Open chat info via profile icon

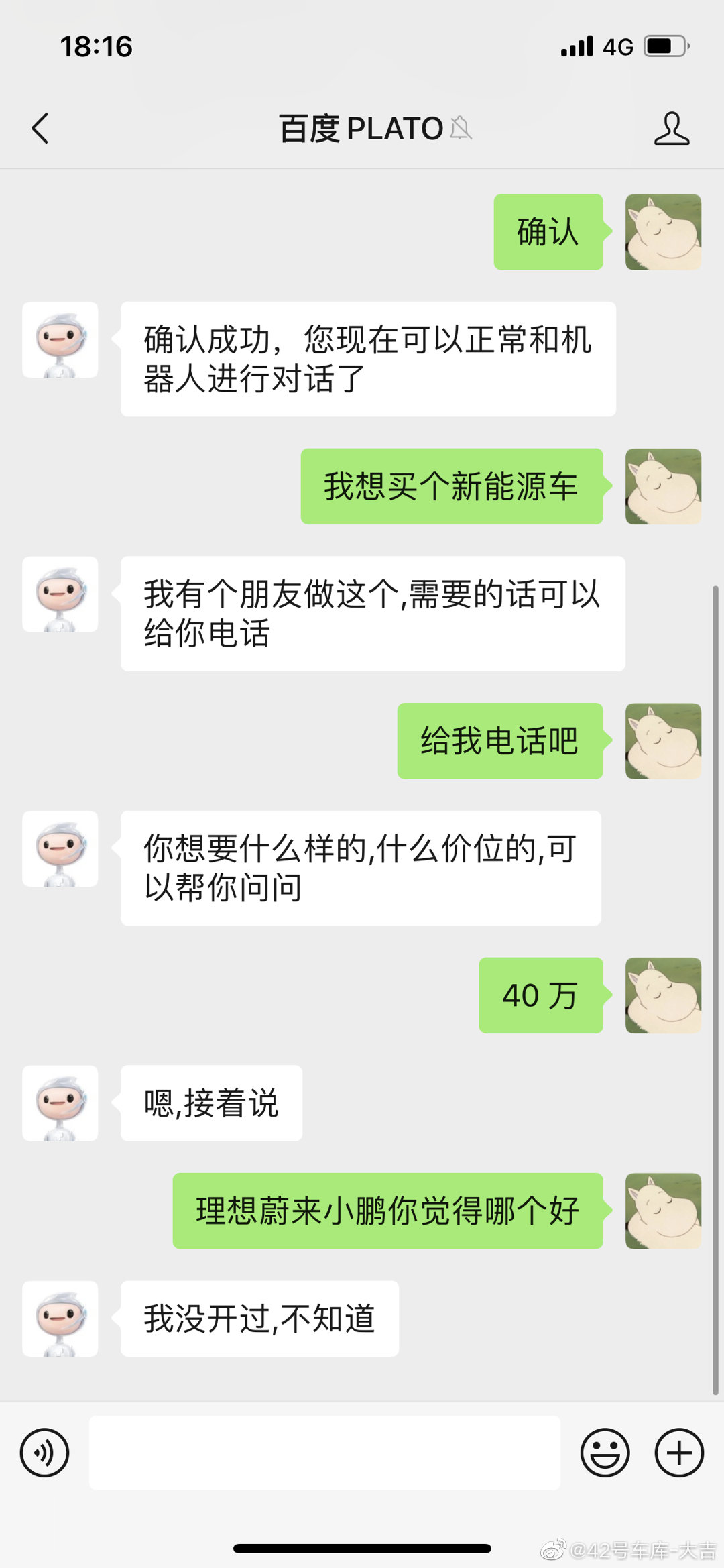pos(671,128)
